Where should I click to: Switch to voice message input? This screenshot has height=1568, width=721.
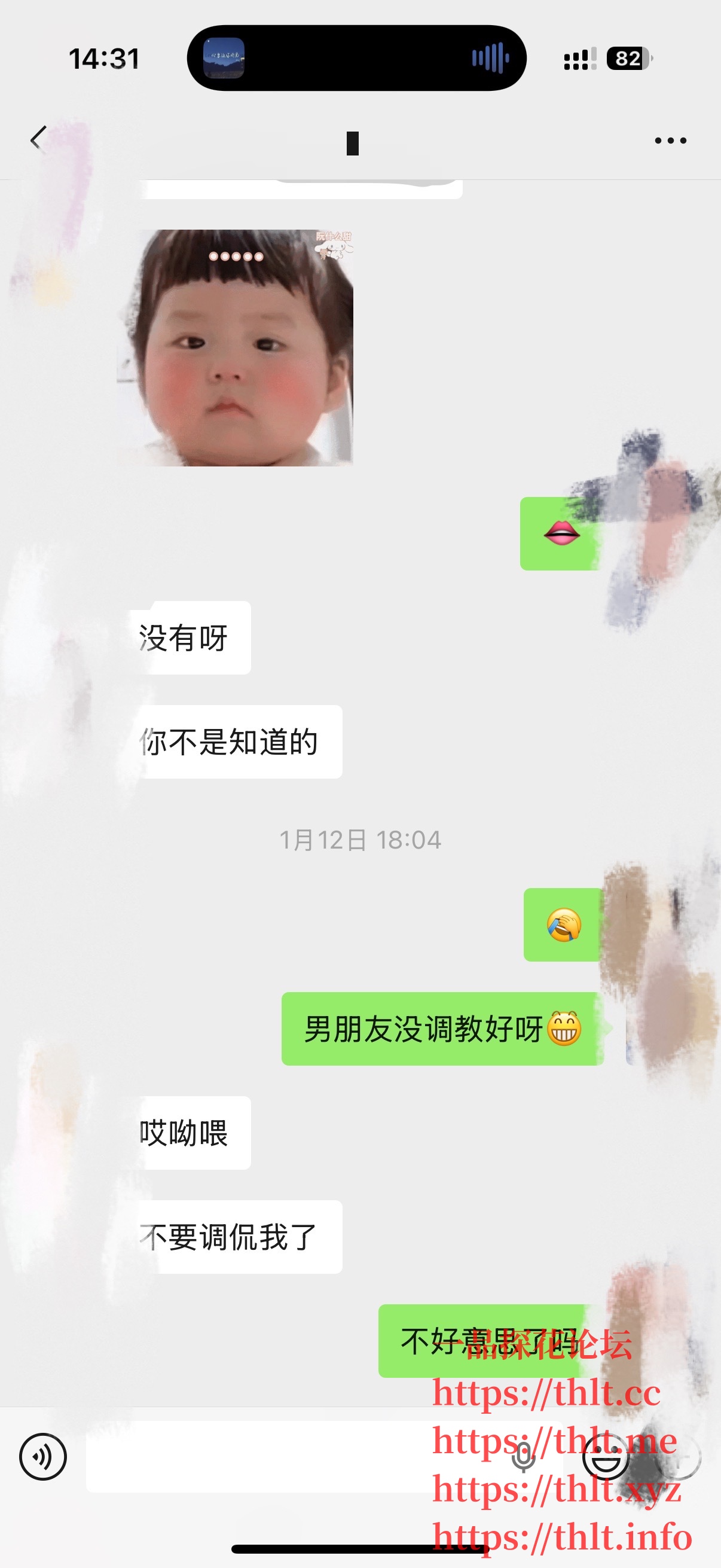42,1457
